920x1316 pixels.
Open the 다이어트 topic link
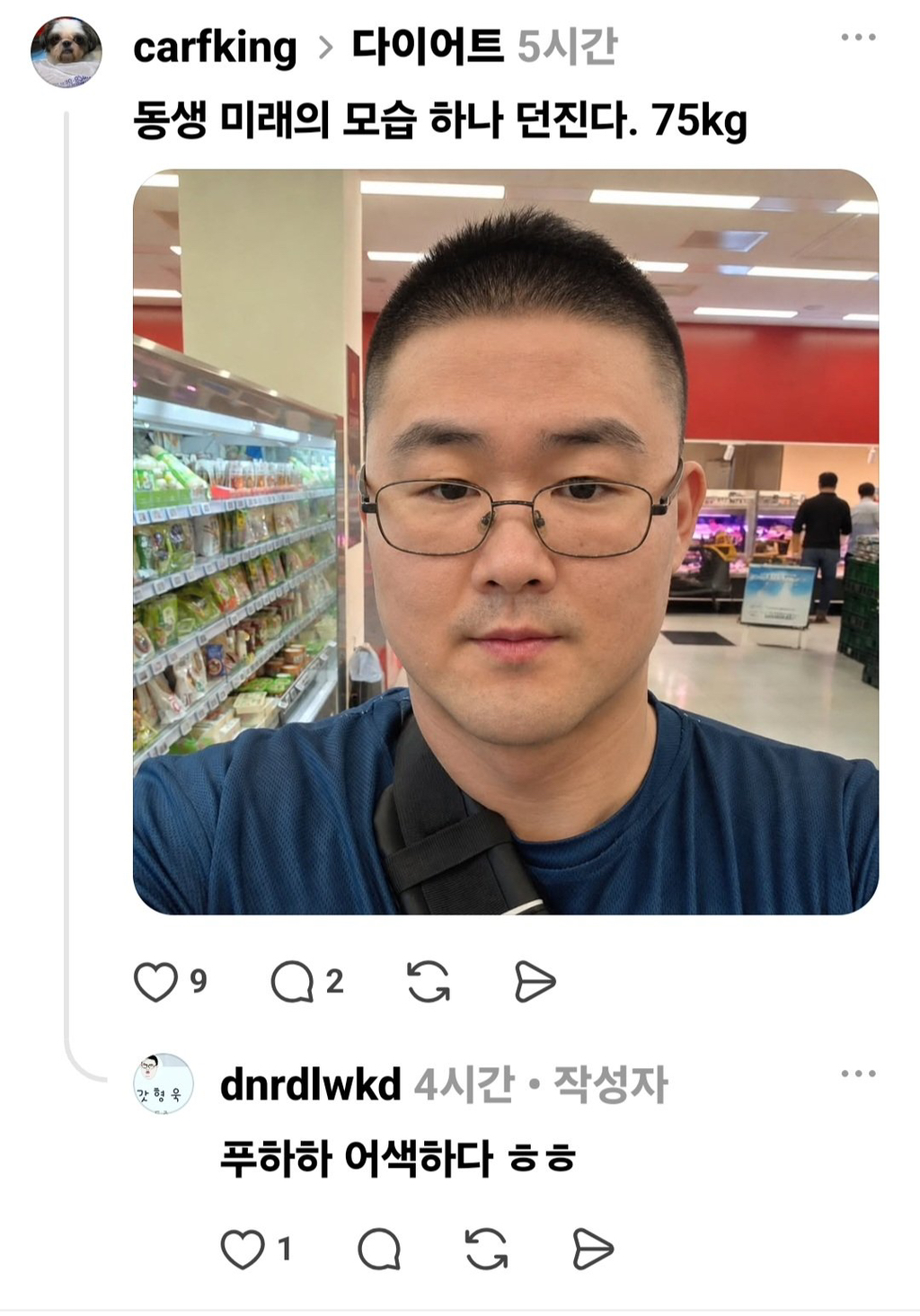tap(428, 44)
